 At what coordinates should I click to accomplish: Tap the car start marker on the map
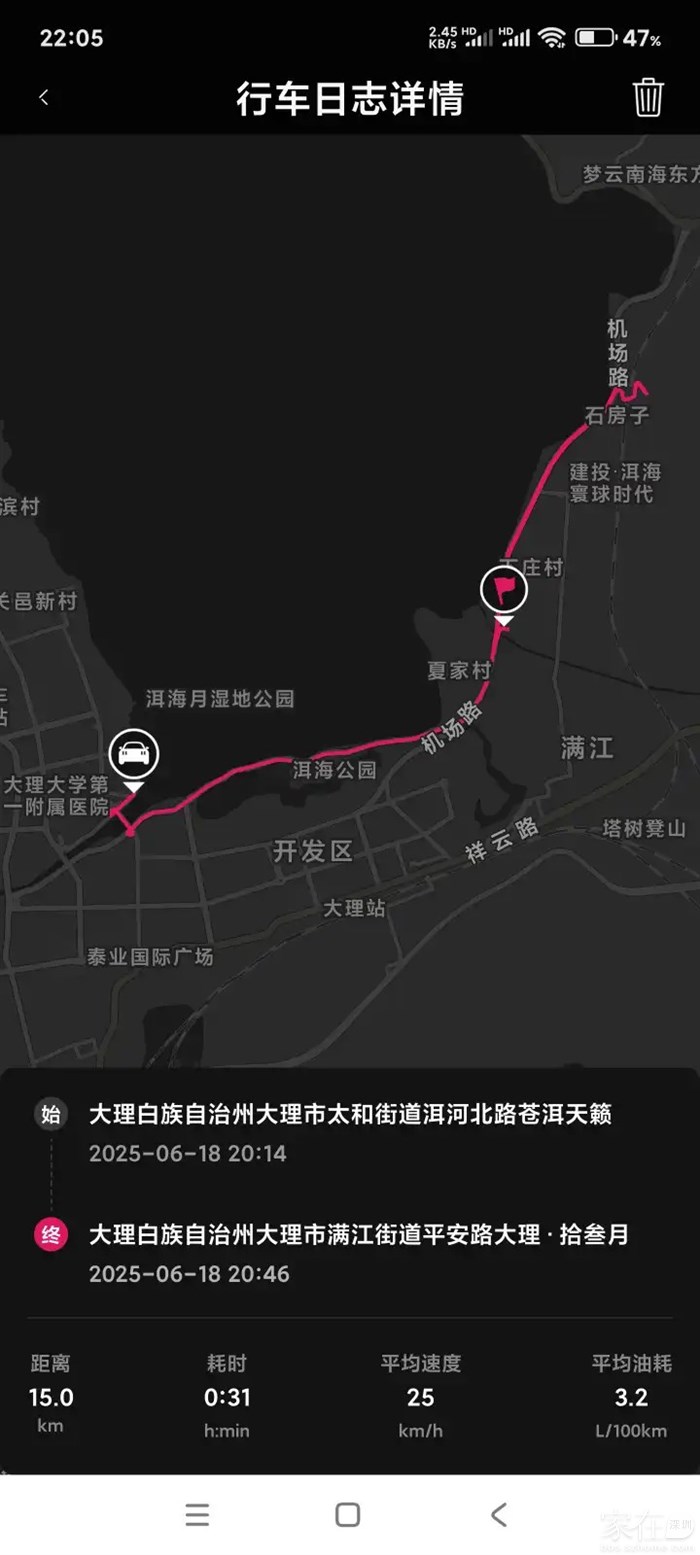click(134, 755)
